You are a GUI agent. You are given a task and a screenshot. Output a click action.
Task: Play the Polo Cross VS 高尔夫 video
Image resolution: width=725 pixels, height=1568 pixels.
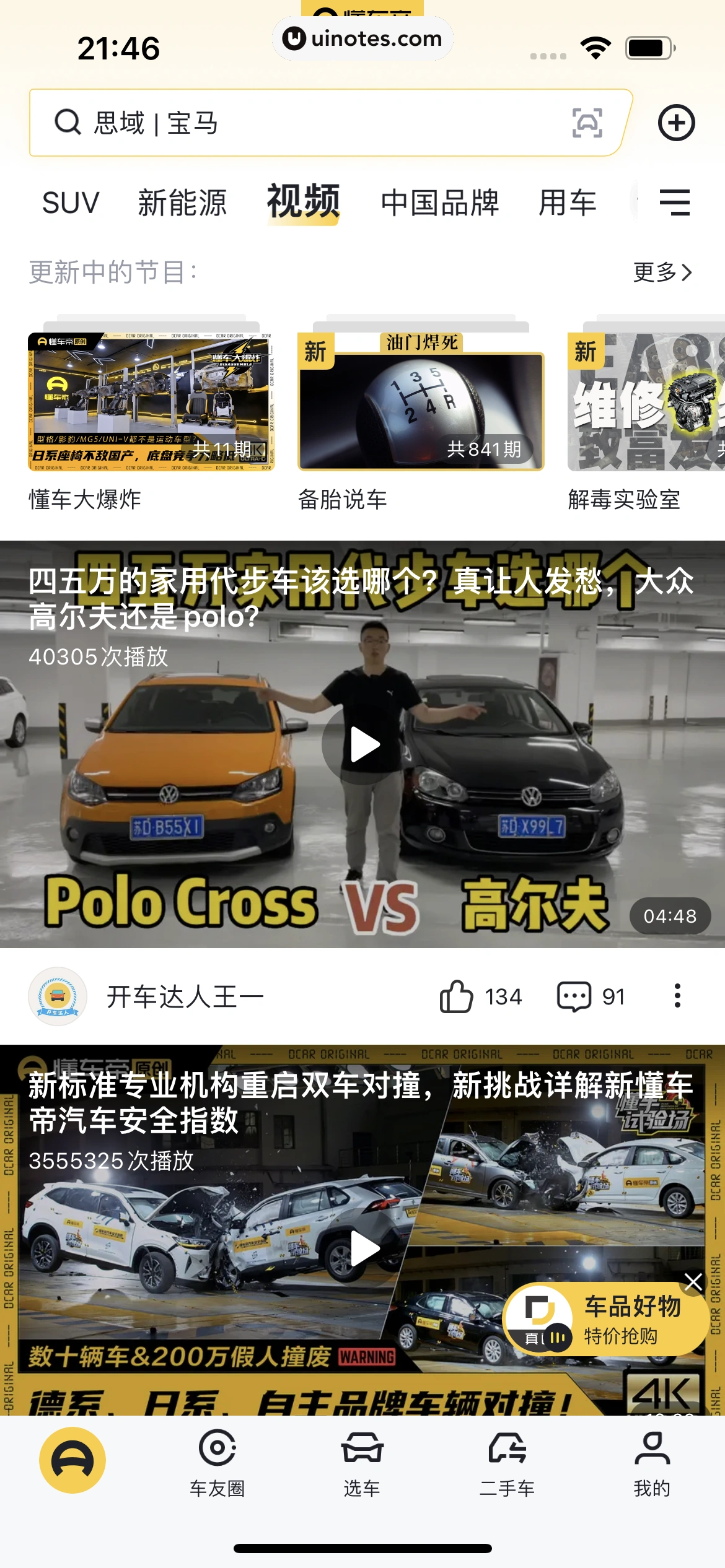(363, 745)
